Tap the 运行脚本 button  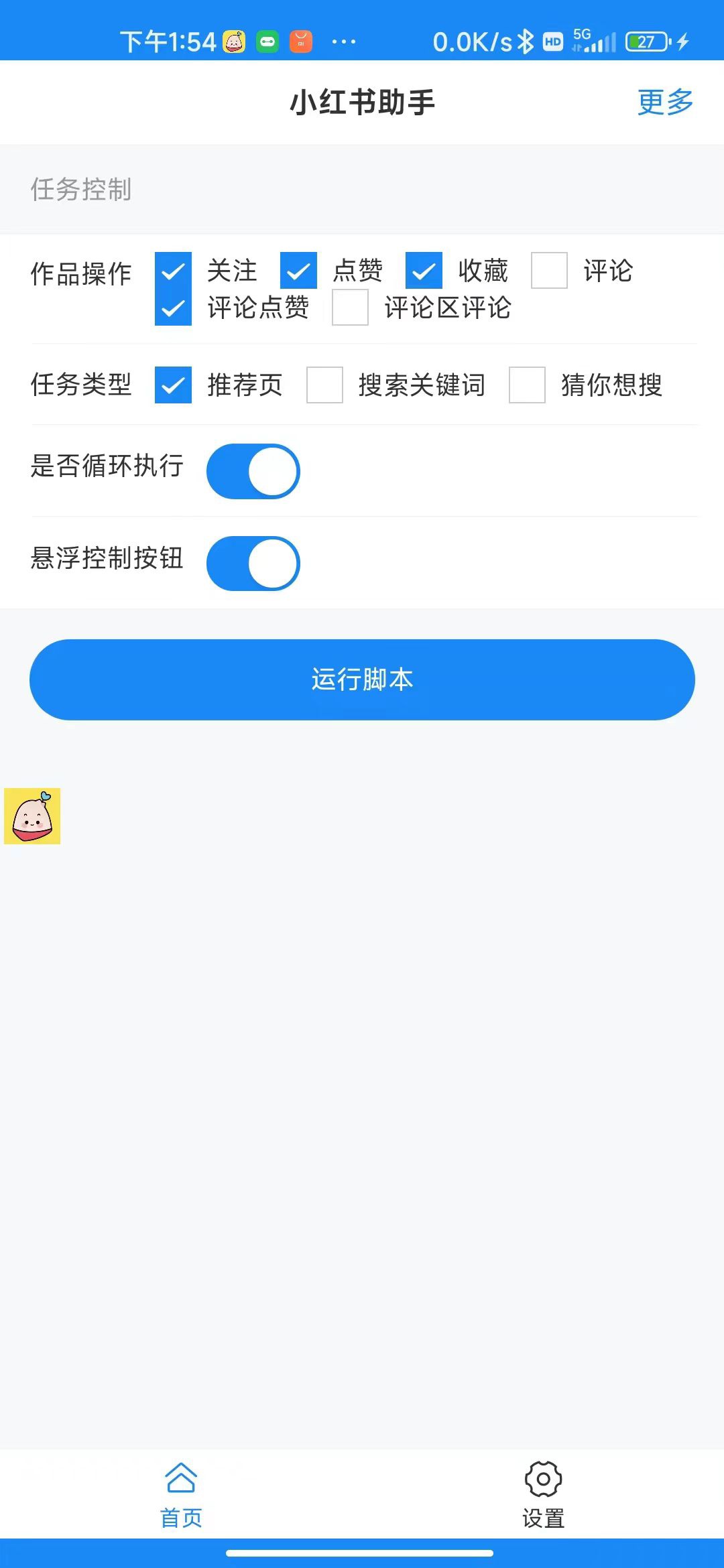point(362,679)
